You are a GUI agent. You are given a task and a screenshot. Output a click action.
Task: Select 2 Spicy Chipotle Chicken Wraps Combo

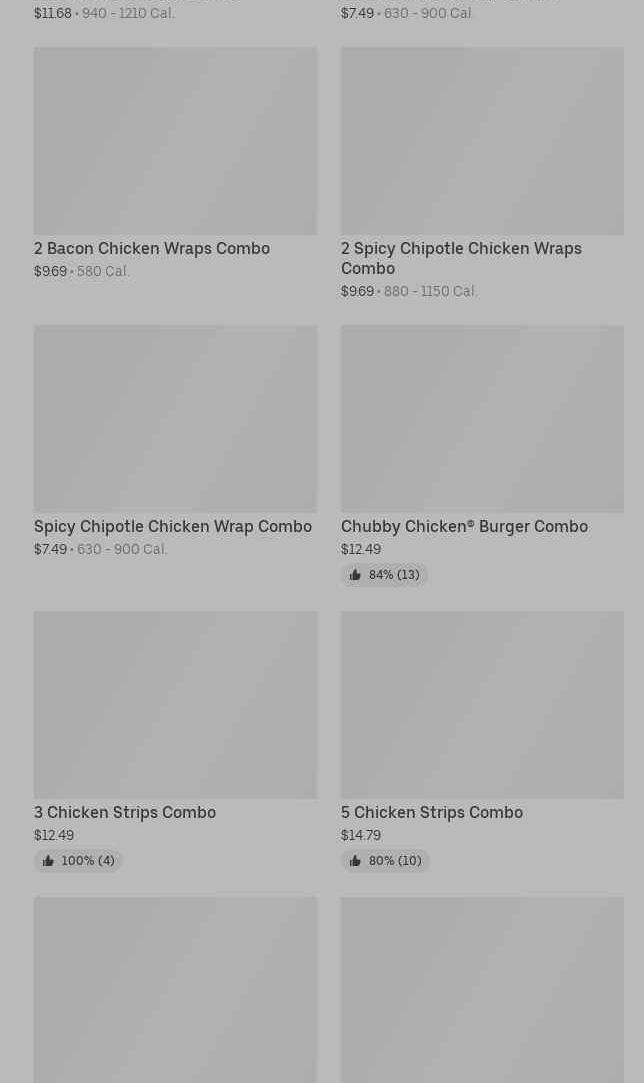[x=481, y=142]
